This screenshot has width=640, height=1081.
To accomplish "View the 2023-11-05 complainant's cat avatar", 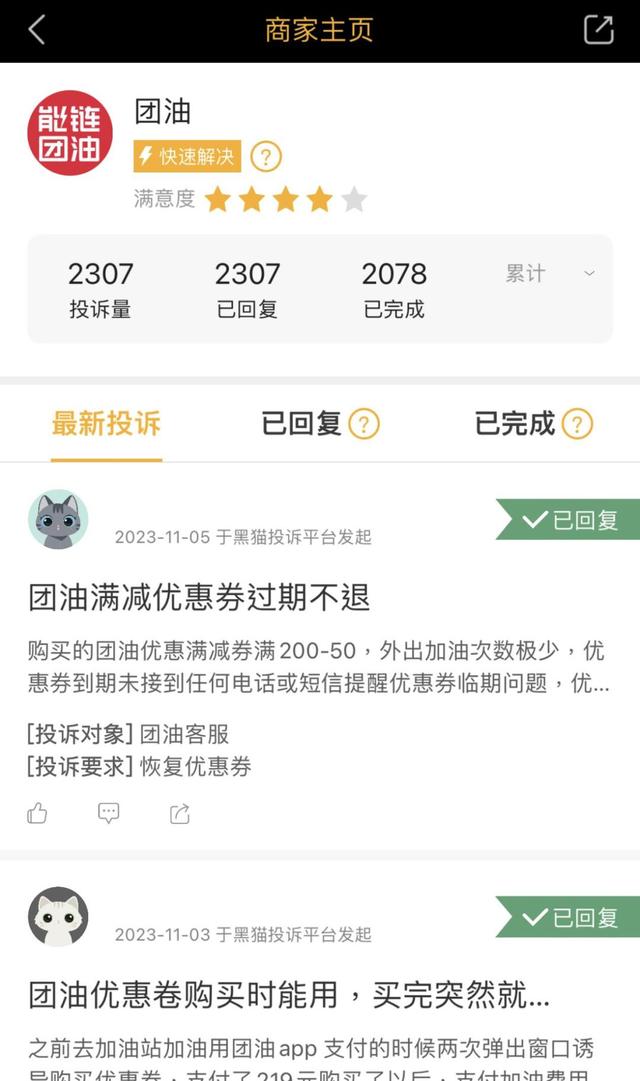I will [58, 520].
